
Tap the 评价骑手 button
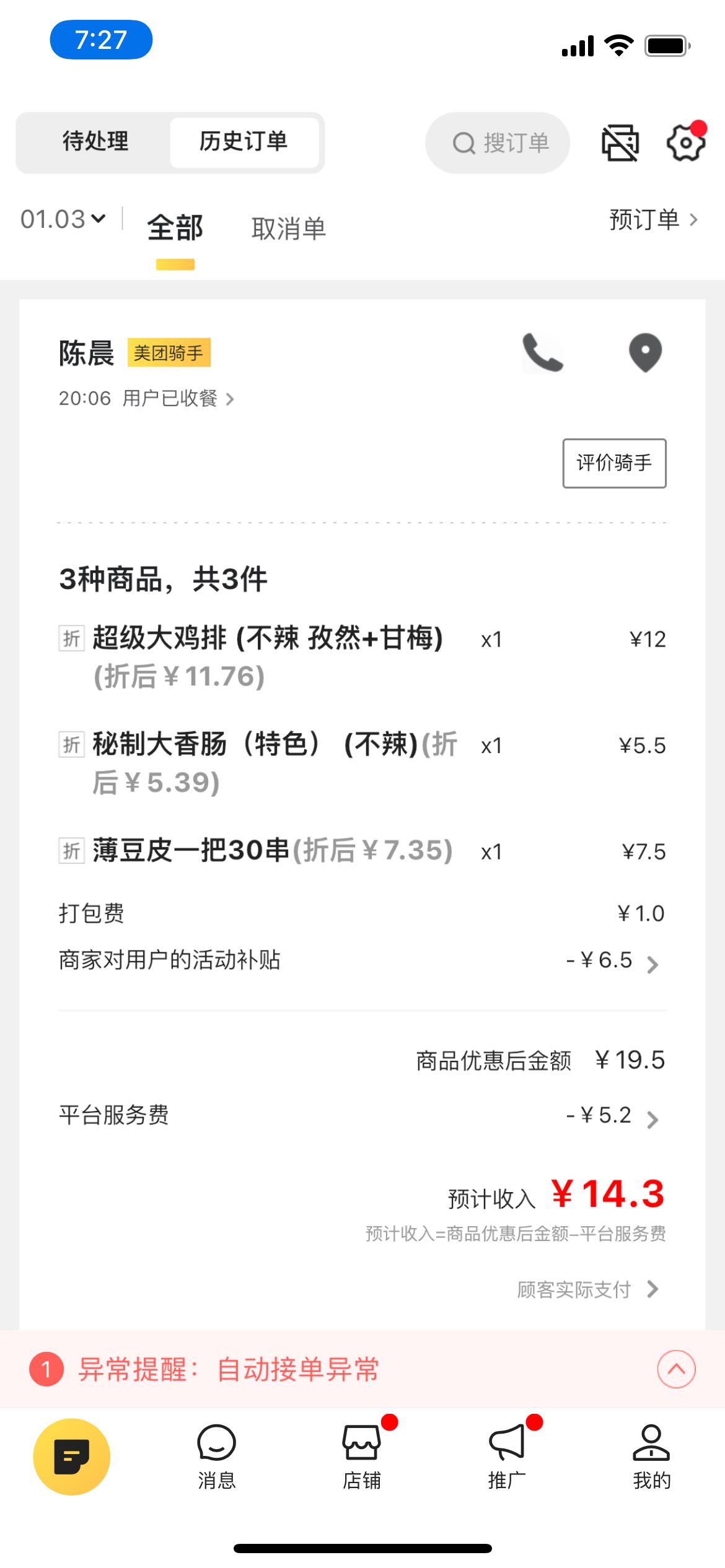point(614,463)
